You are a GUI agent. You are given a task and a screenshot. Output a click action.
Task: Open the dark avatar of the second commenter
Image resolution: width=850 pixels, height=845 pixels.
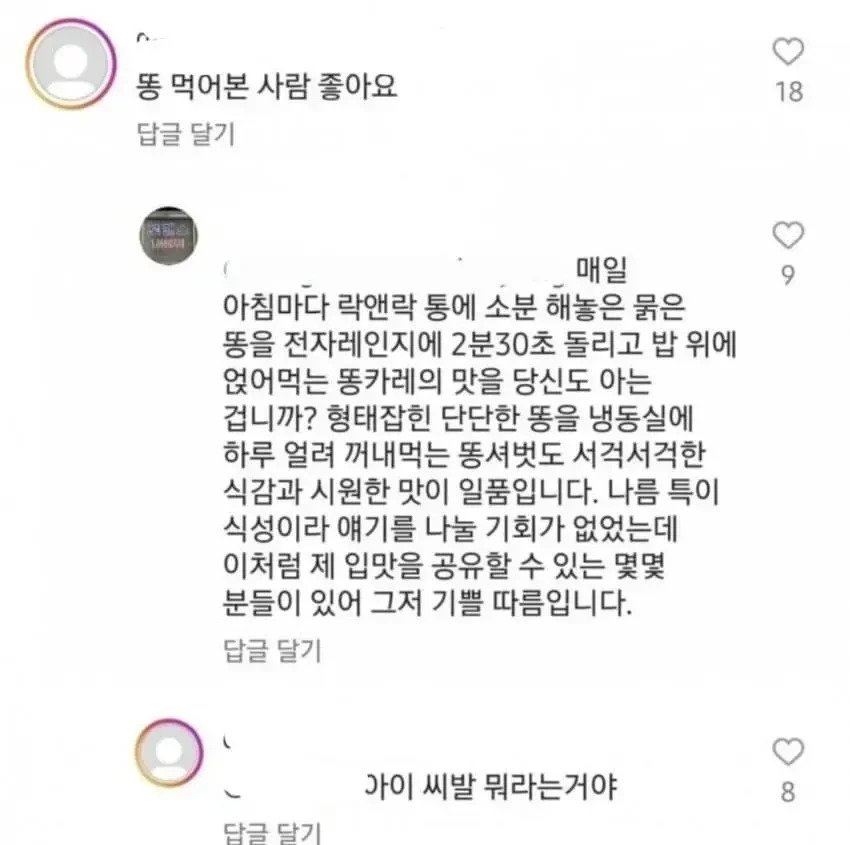pyautogui.click(x=165, y=238)
